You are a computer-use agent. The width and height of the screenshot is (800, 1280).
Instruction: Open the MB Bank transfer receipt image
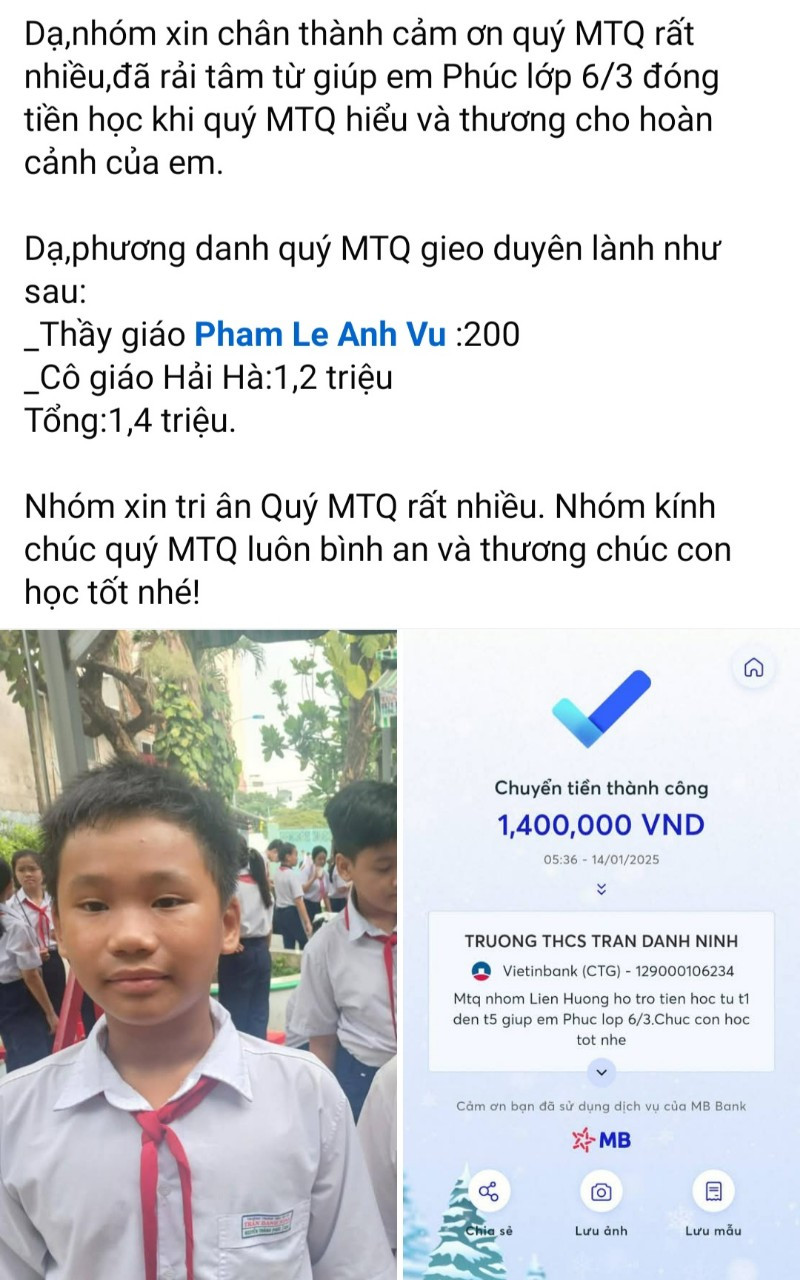(601, 955)
